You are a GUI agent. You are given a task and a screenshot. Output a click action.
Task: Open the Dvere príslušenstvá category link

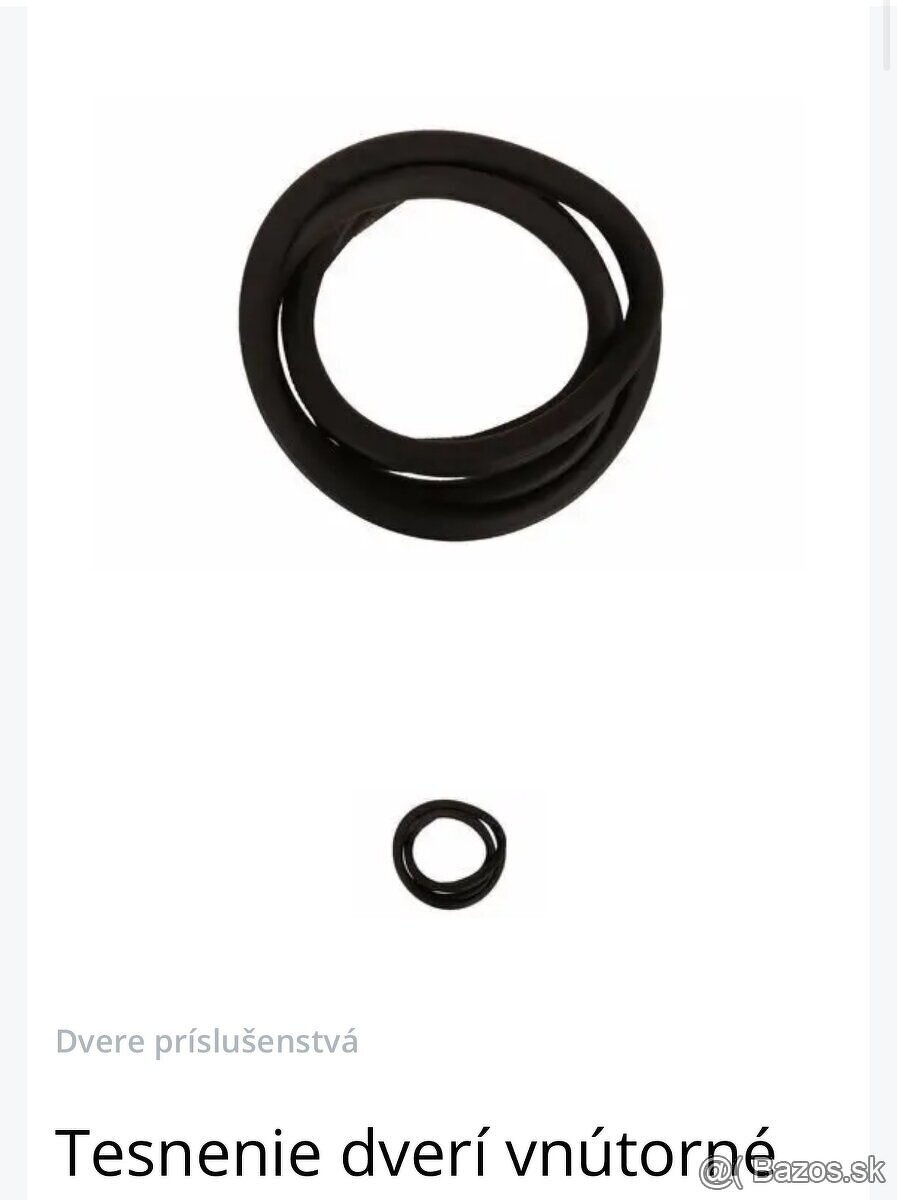tap(207, 1042)
